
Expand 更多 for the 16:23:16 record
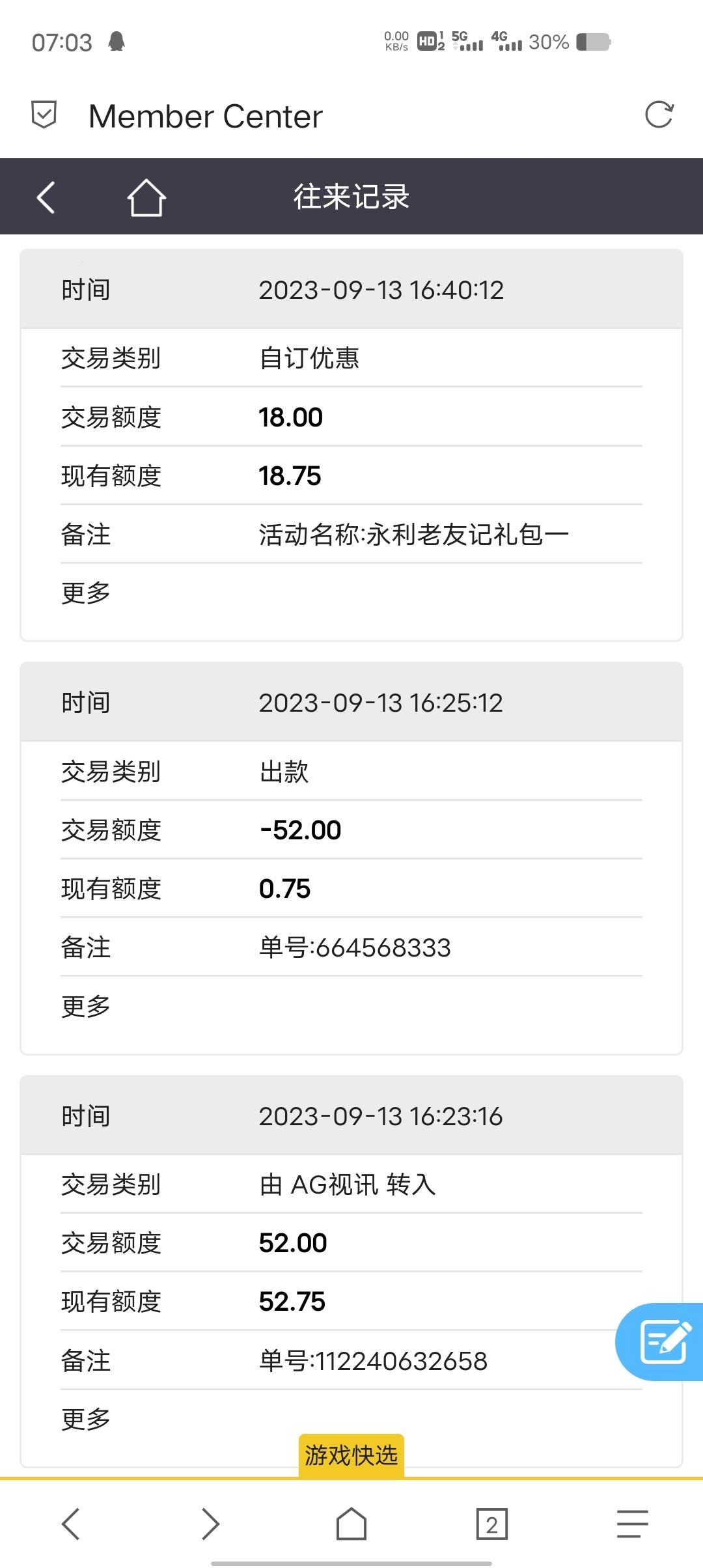(x=86, y=1419)
